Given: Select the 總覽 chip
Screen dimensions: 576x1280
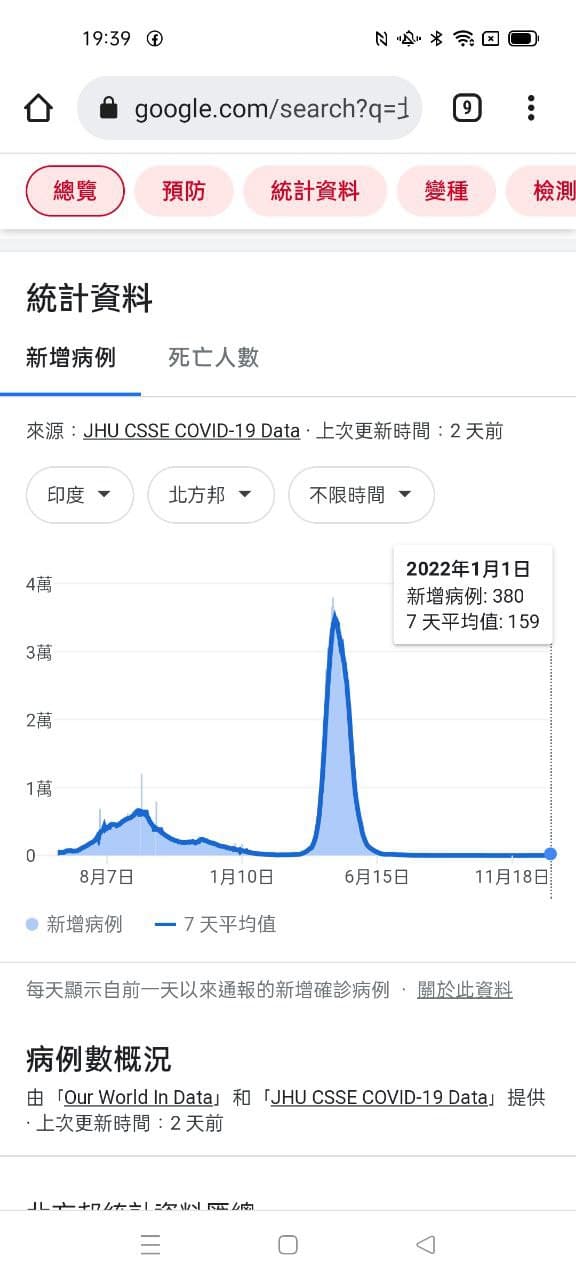Looking at the screenshot, I should (75, 191).
